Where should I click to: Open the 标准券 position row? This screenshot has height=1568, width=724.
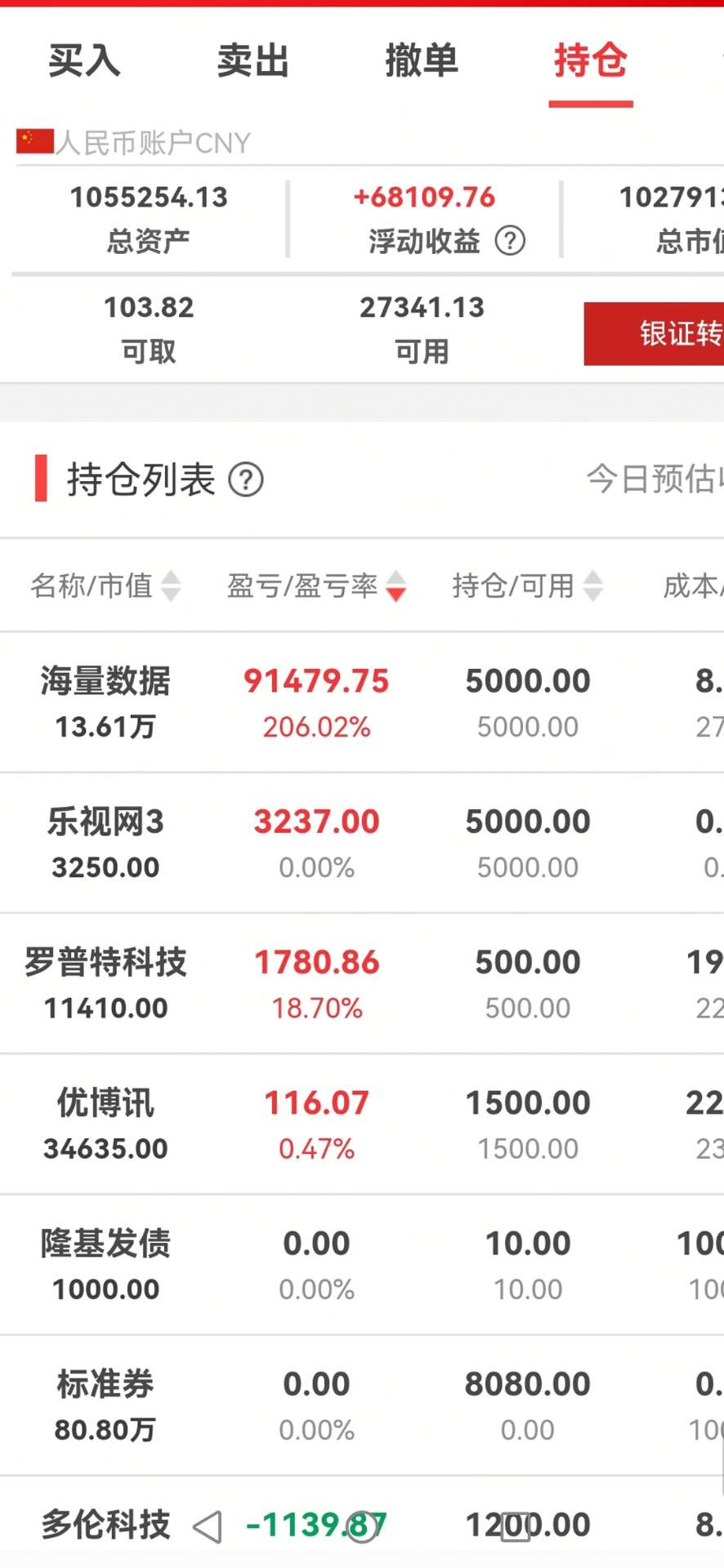(x=362, y=1405)
